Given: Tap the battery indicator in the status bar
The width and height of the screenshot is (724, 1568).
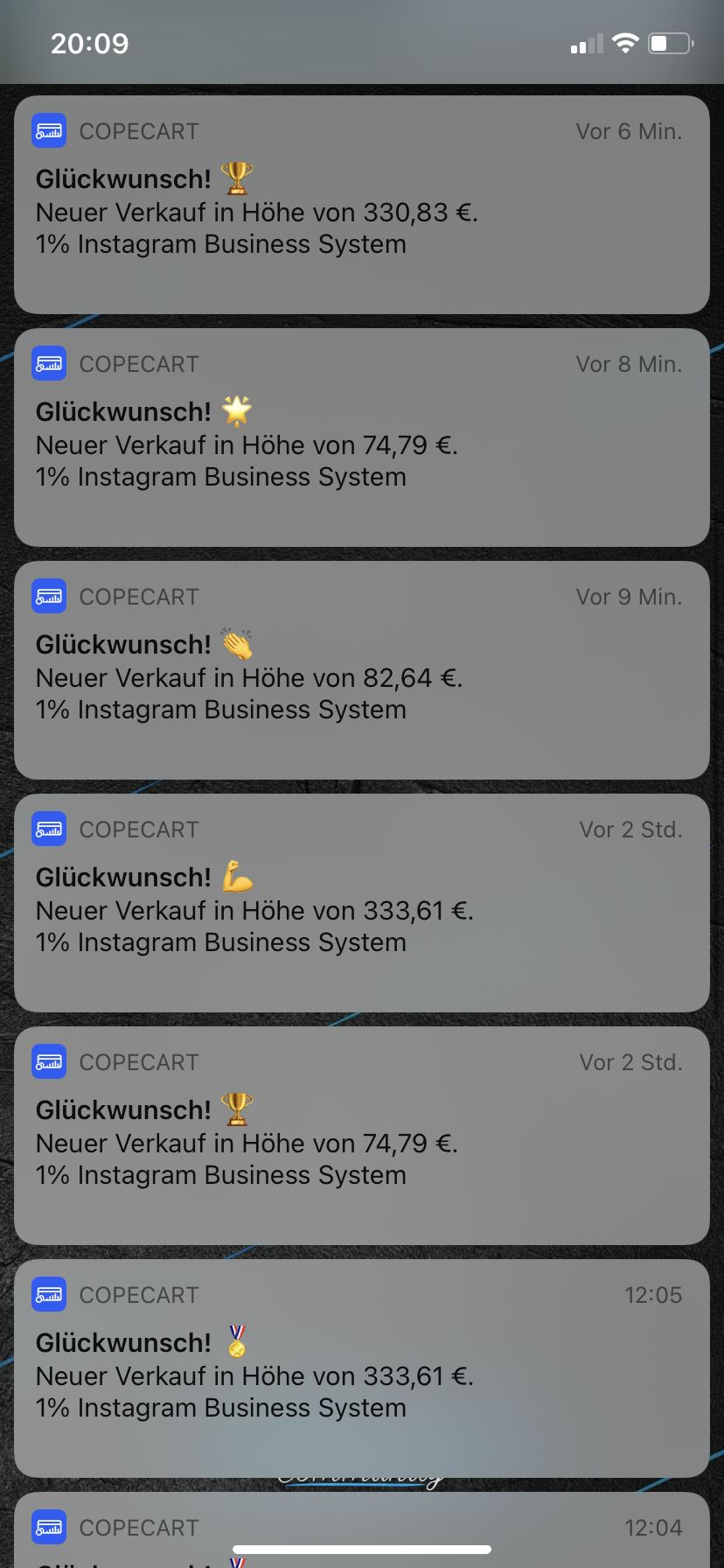Looking at the screenshot, I should tap(670, 42).
